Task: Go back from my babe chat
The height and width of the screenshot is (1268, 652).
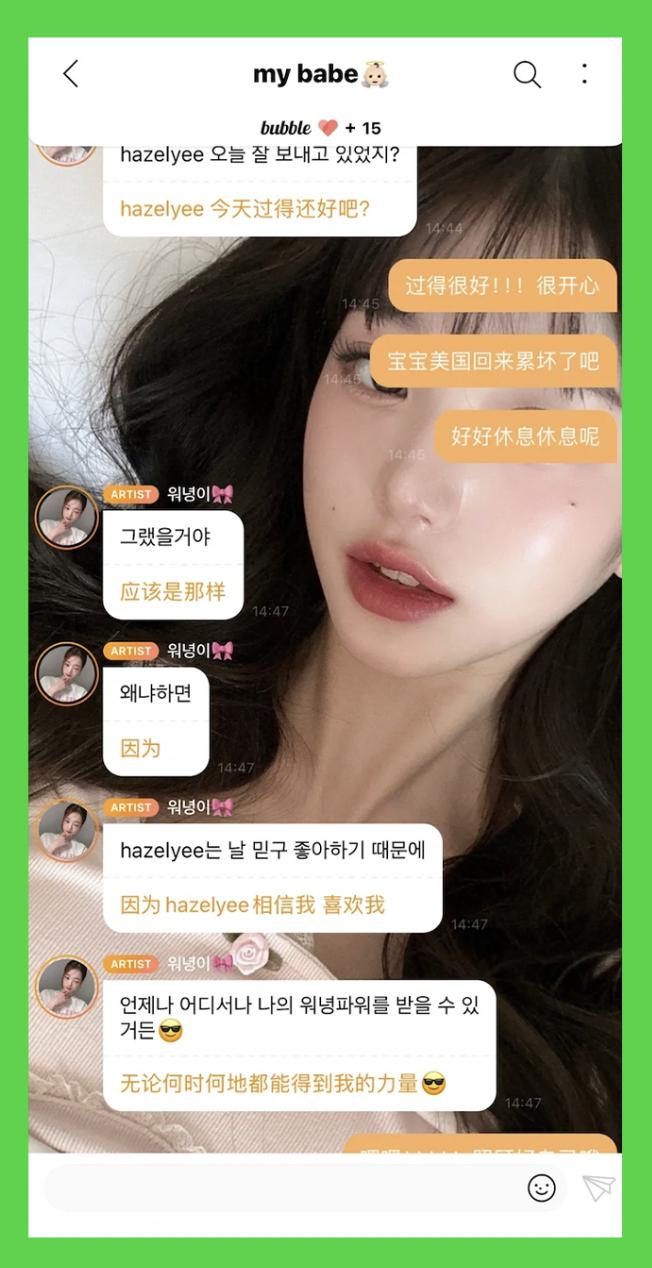Action: pyautogui.click(x=70, y=74)
